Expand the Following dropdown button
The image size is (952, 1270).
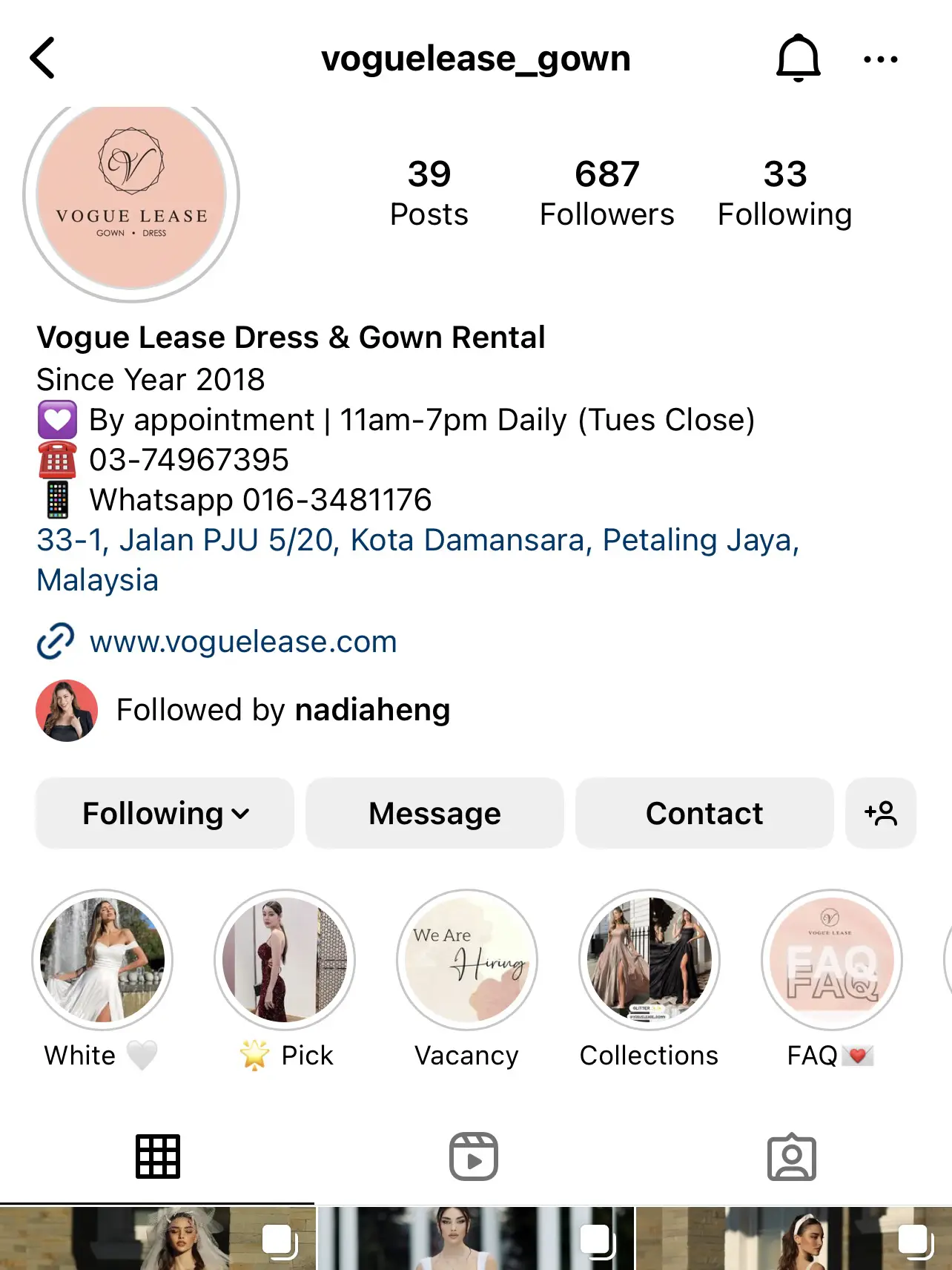click(x=165, y=813)
